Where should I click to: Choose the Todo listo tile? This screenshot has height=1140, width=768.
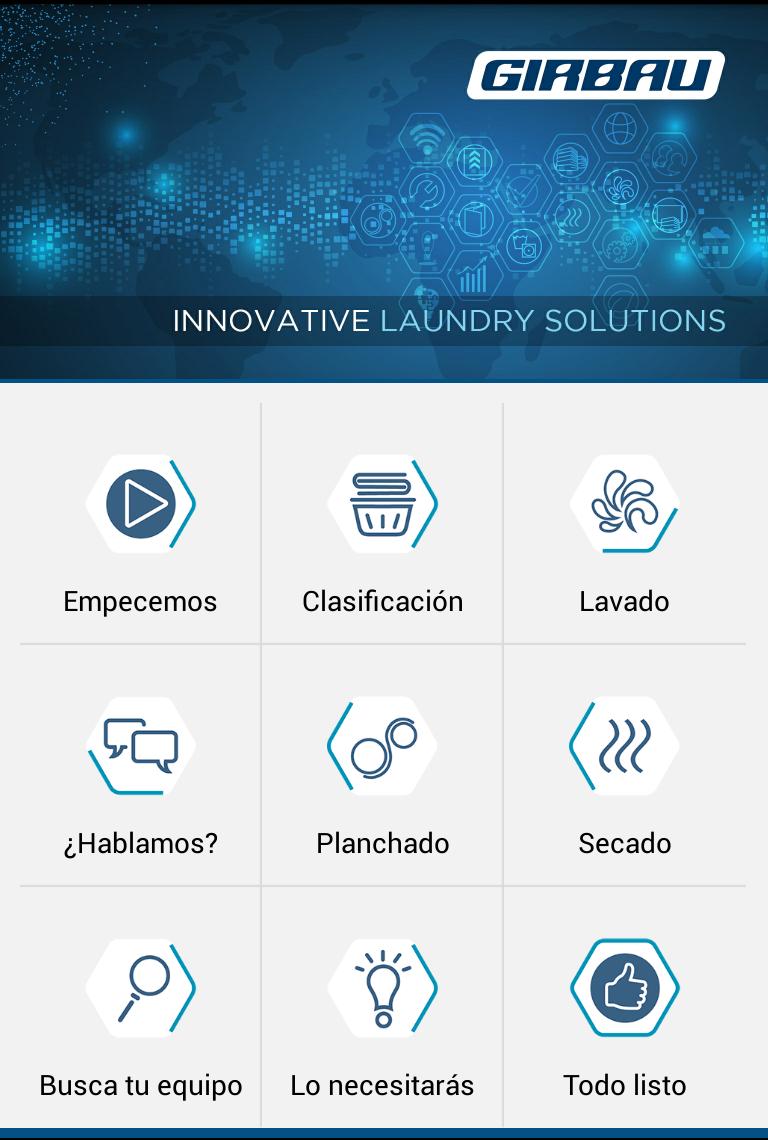624,1009
